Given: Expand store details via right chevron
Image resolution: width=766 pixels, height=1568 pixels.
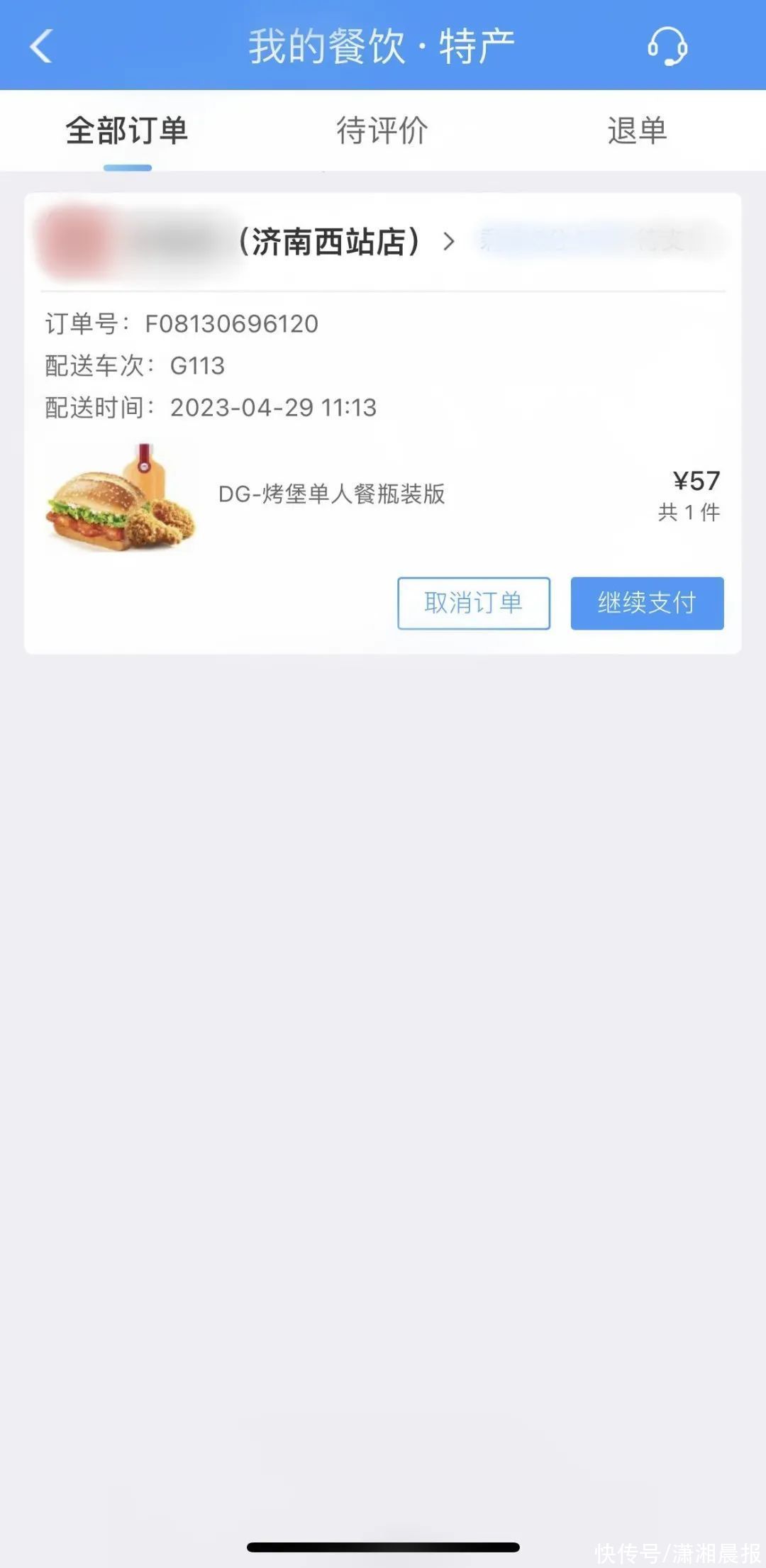Looking at the screenshot, I should coord(449,241).
